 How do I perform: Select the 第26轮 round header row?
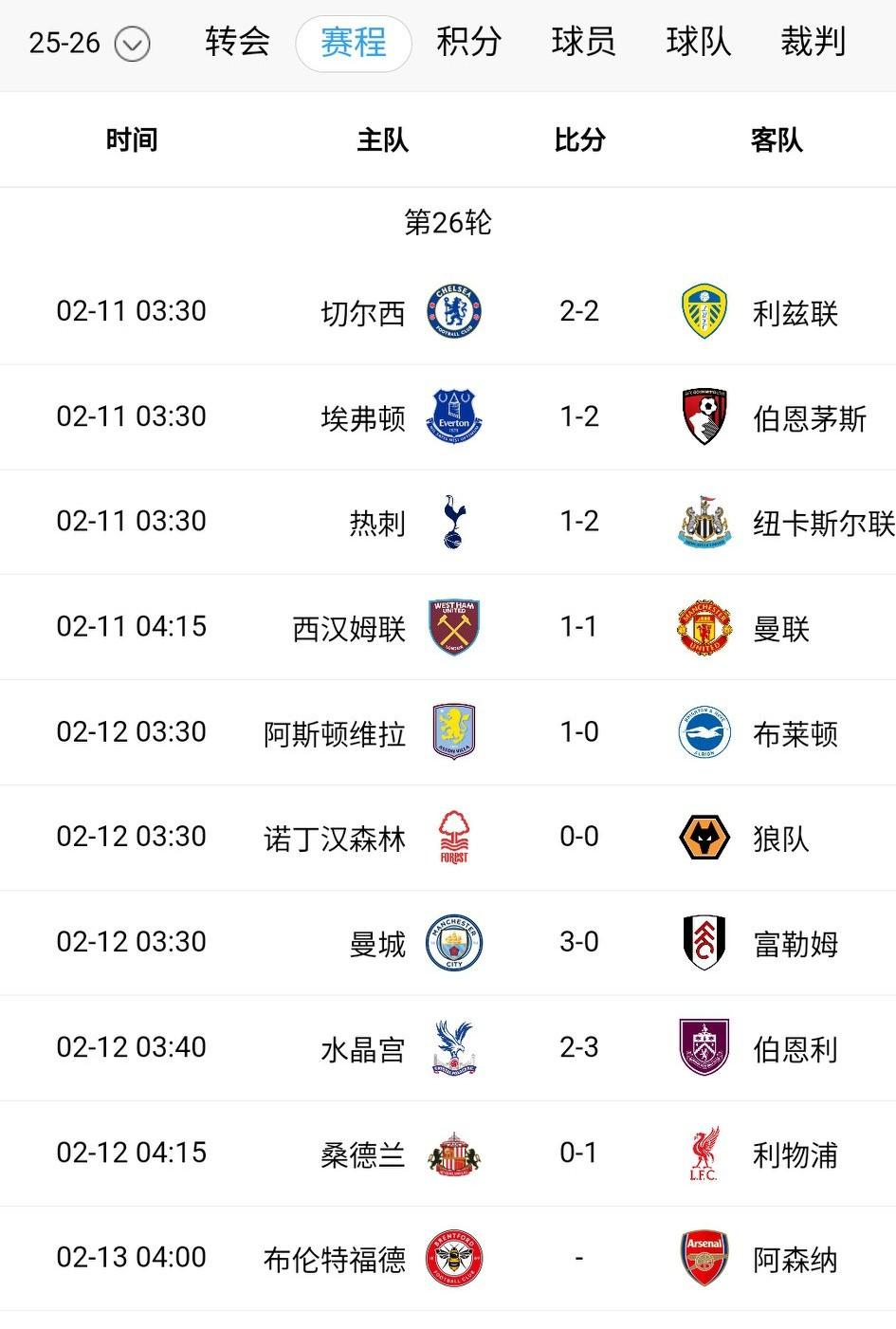pyautogui.click(x=448, y=225)
